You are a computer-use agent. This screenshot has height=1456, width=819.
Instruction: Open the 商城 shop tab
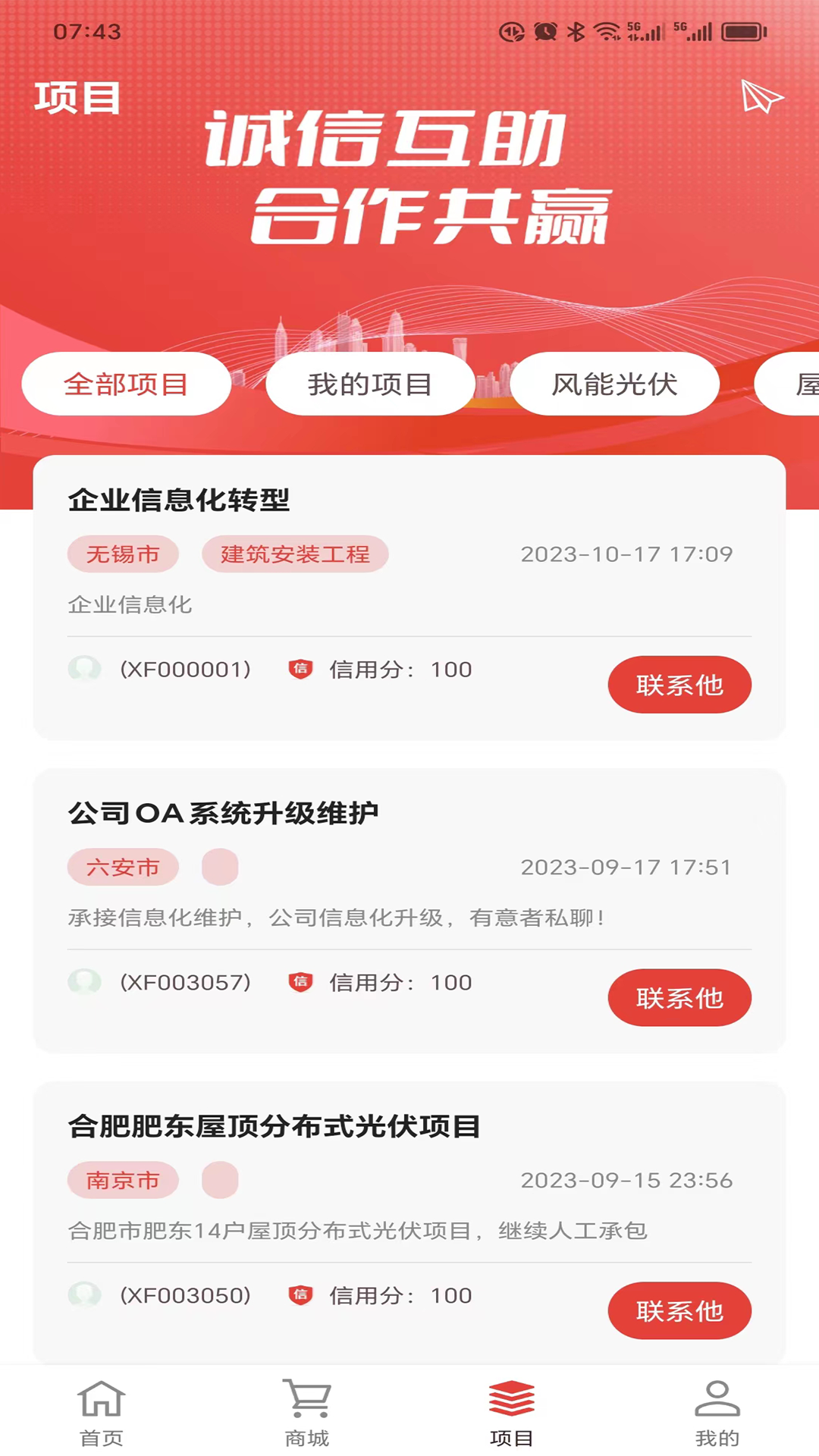307,1412
